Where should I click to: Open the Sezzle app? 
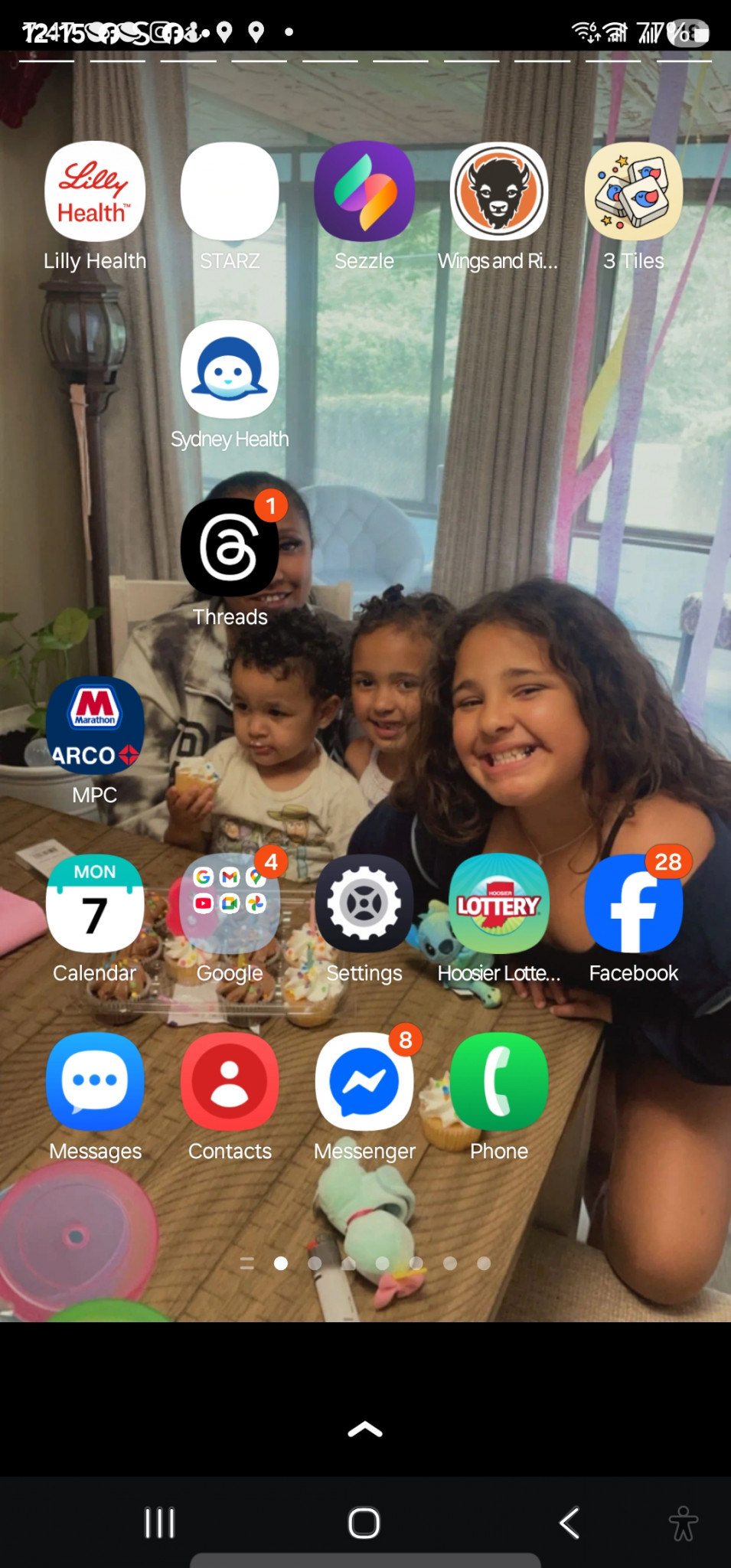(x=364, y=191)
